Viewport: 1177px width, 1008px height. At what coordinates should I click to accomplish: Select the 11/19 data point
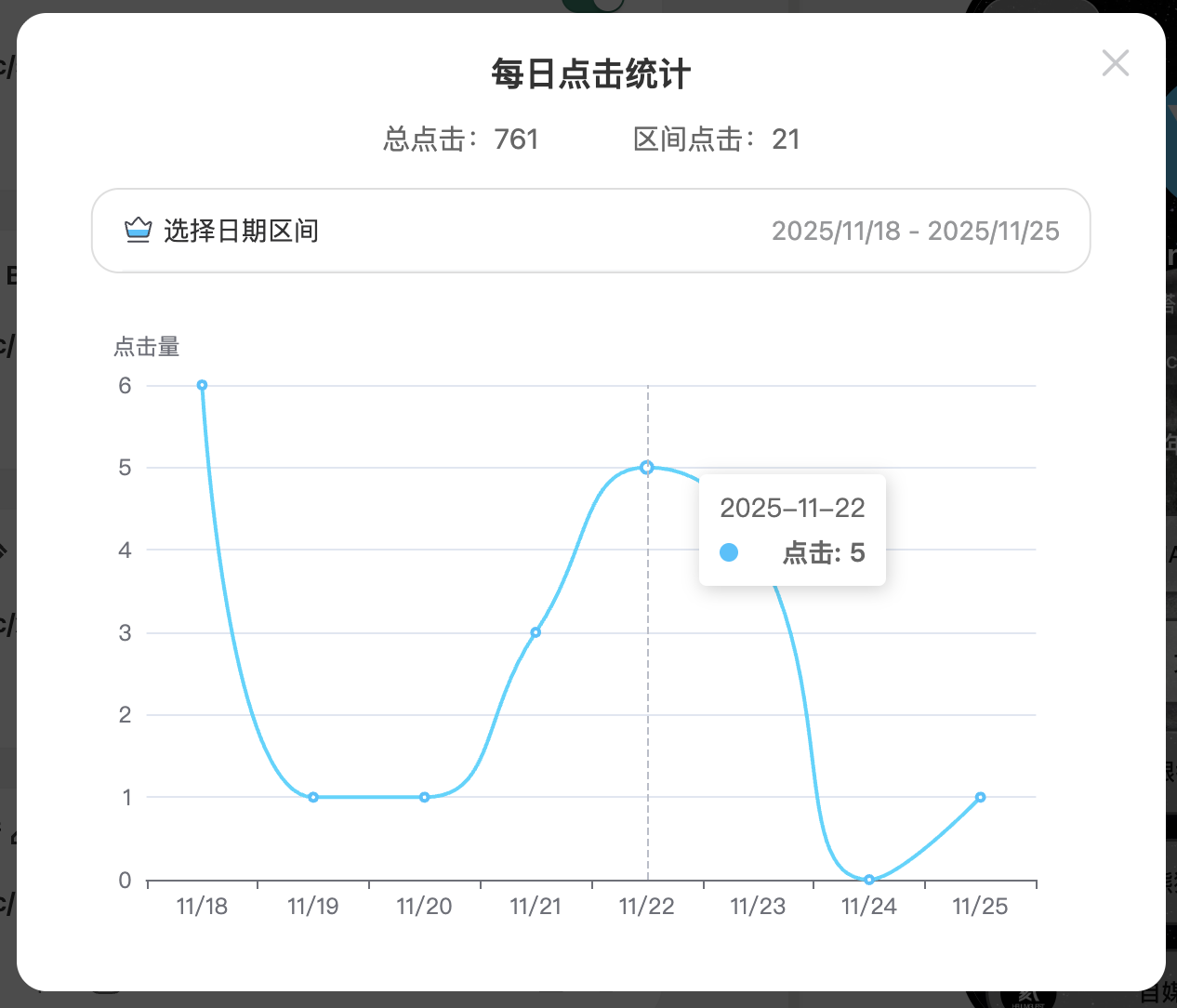coord(313,797)
